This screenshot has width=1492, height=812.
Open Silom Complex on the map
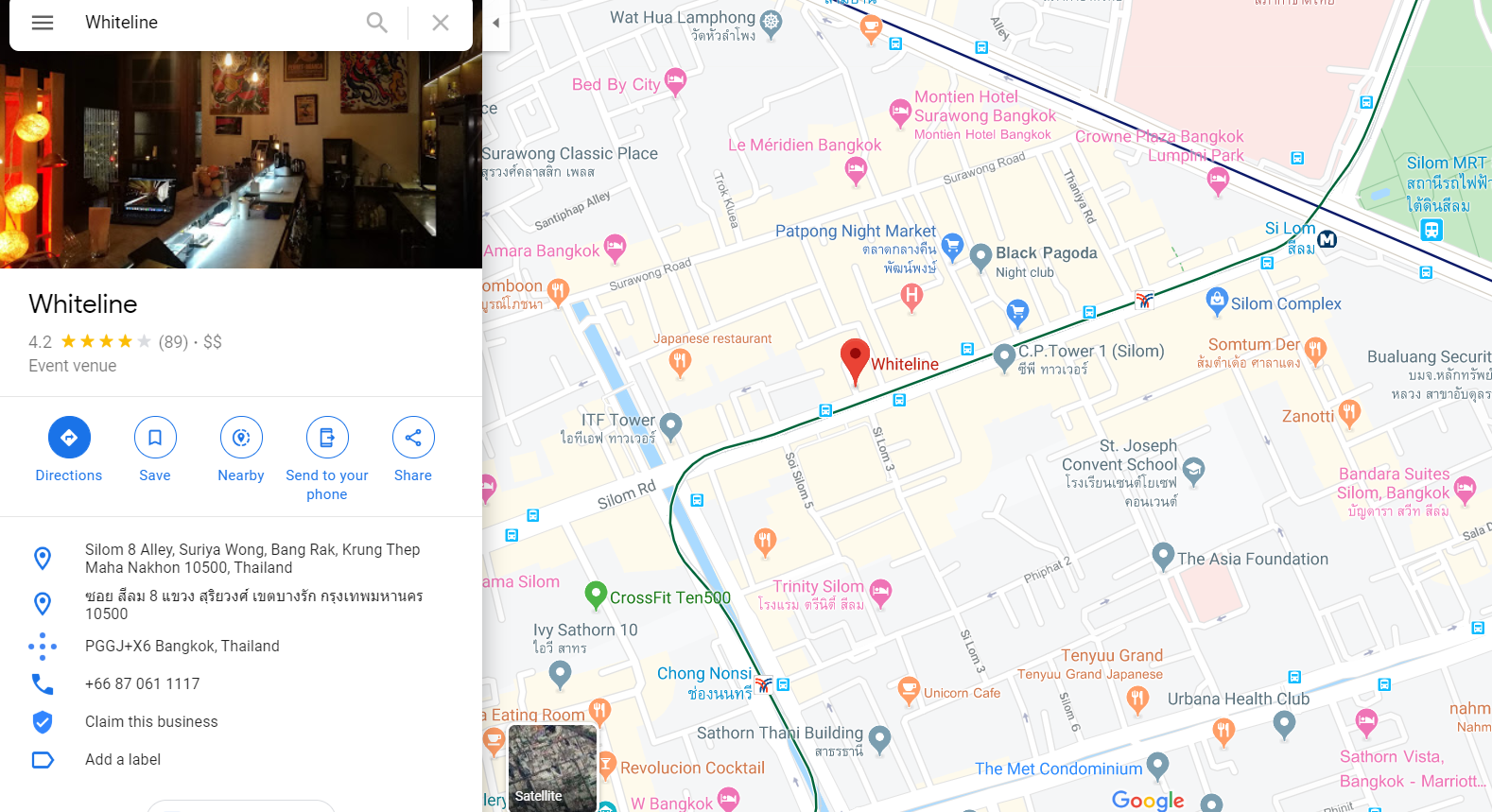(1217, 302)
